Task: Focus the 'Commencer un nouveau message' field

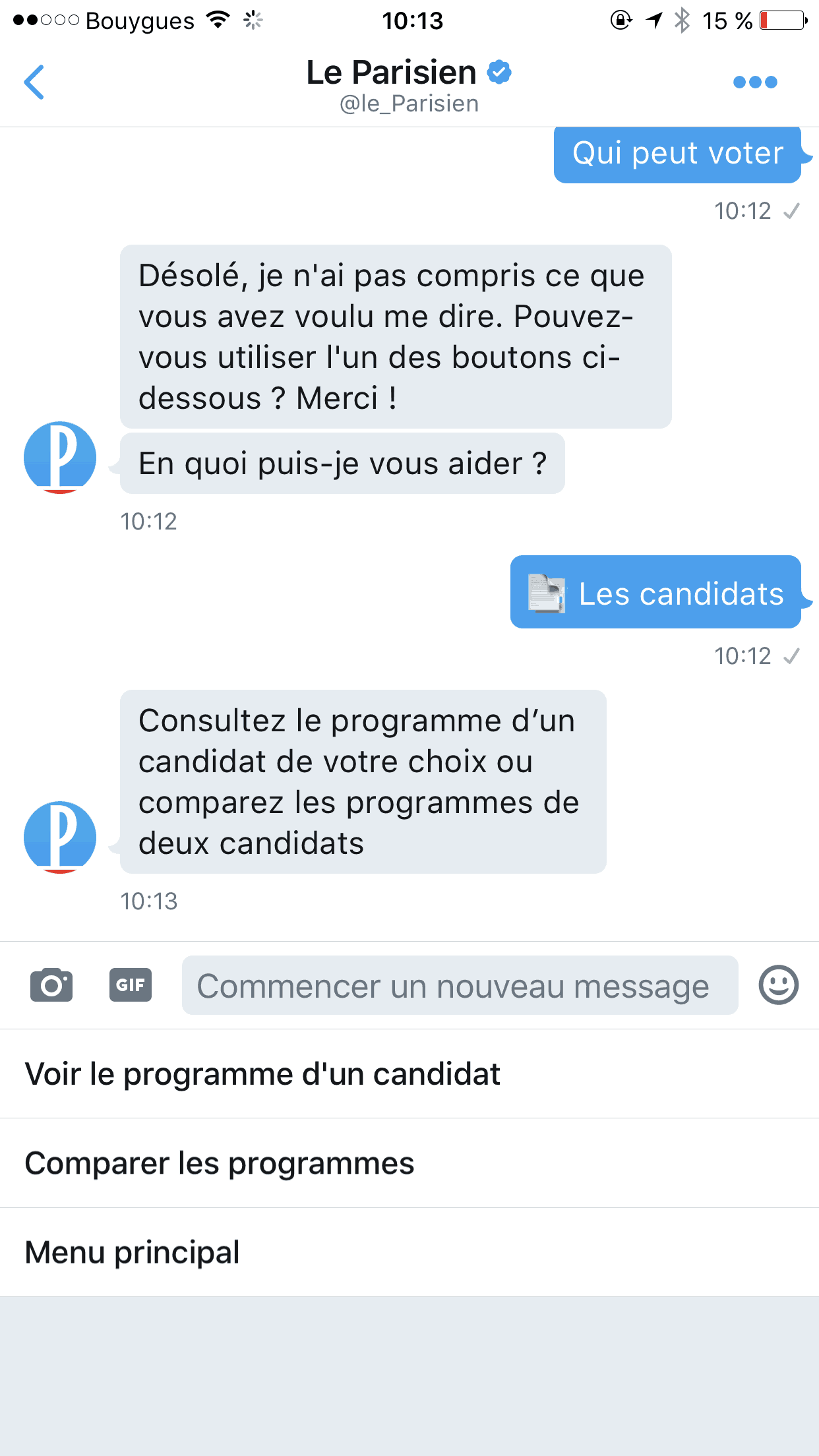Action: pyautogui.click(x=460, y=985)
